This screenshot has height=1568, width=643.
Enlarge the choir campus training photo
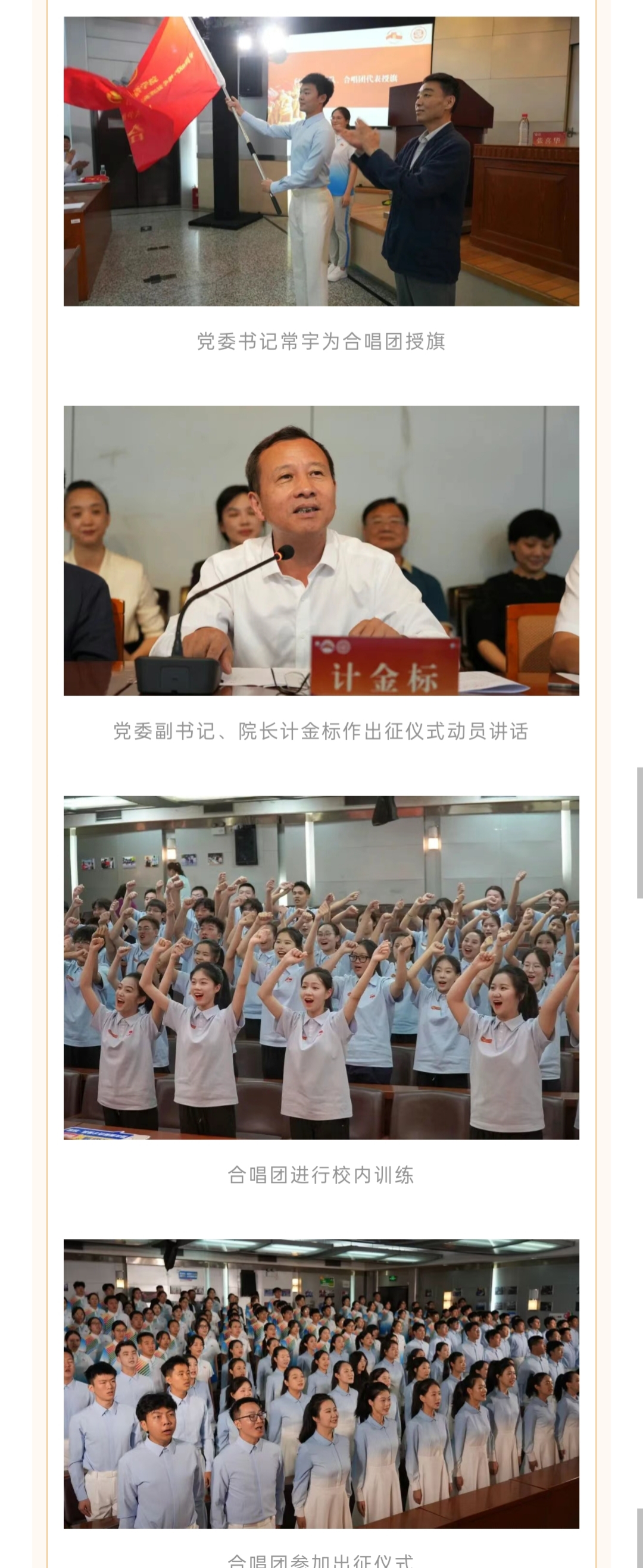(x=321, y=967)
